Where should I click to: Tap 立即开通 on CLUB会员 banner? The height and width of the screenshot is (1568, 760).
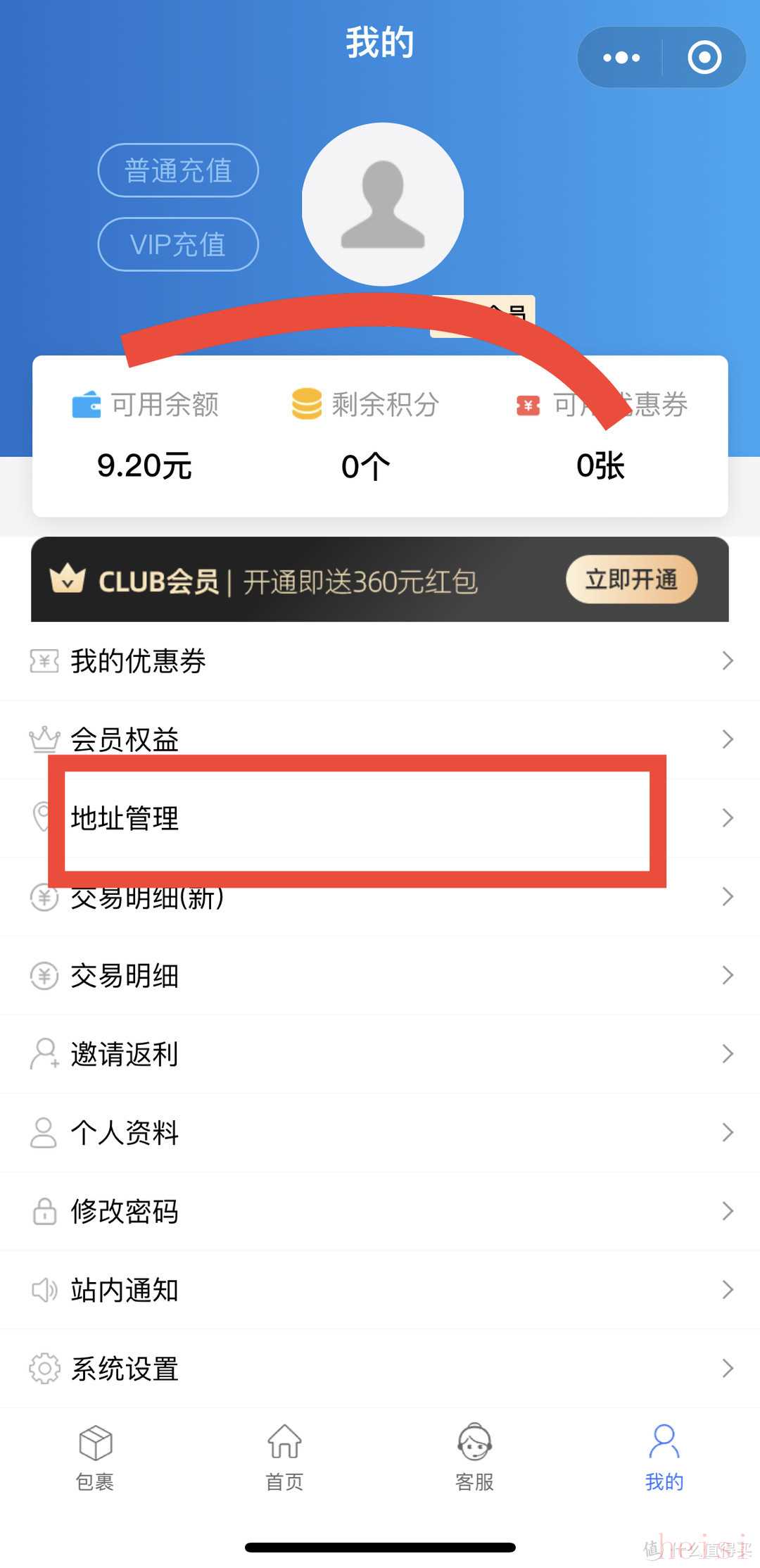point(631,579)
